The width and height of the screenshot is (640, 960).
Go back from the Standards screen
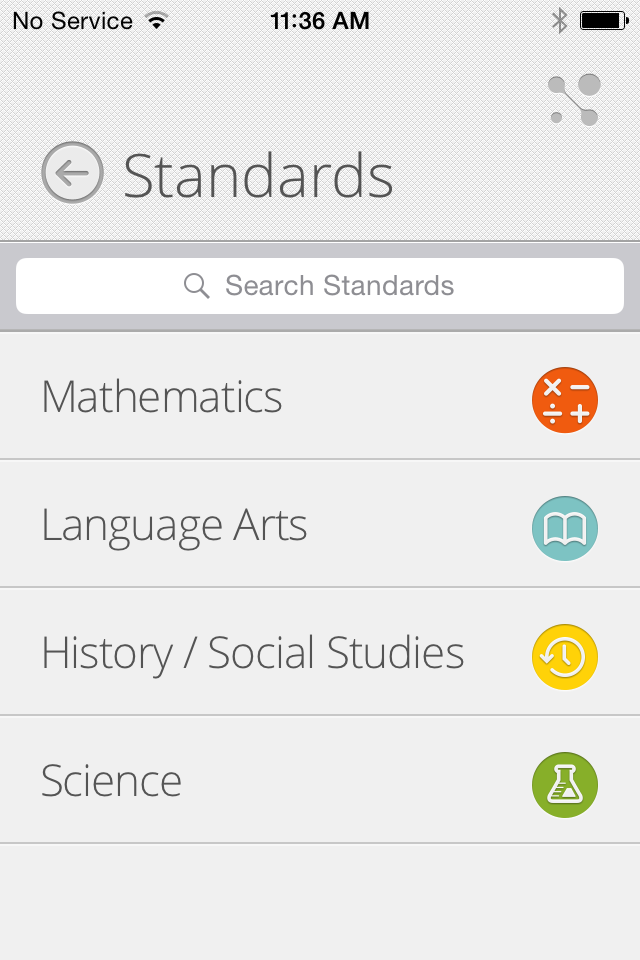coord(72,173)
